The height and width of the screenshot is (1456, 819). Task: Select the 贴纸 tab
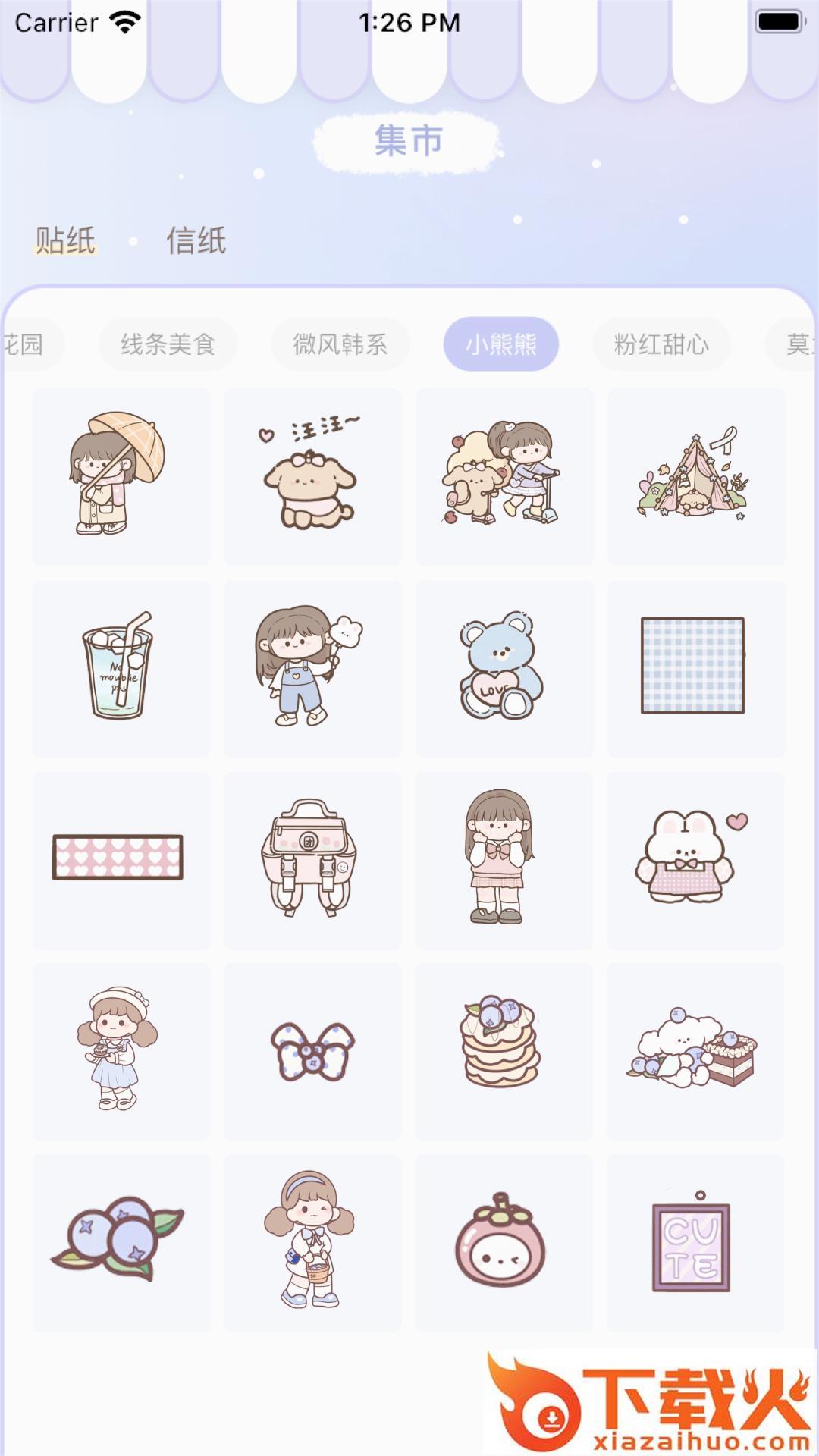pyautogui.click(x=65, y=241)
